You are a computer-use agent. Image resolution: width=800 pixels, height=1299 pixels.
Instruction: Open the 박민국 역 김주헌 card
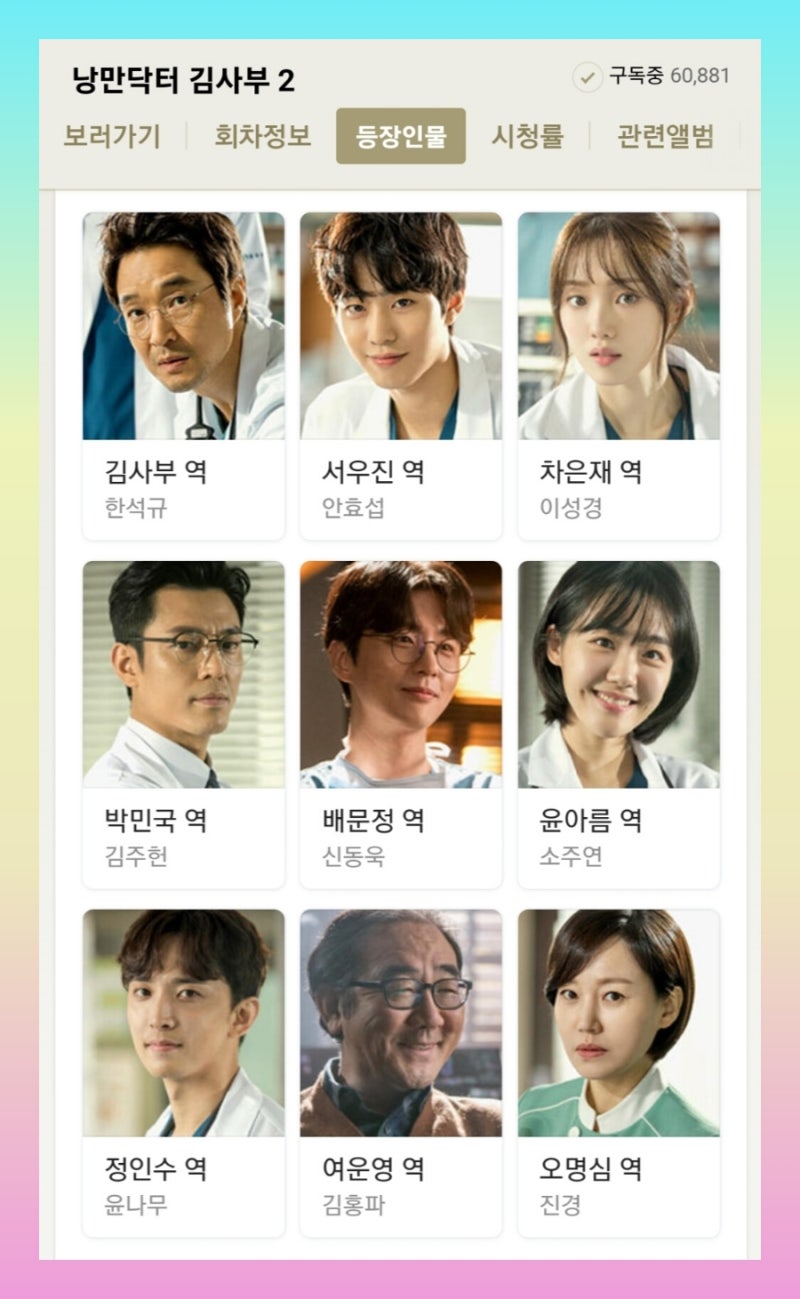coord(183,724)
